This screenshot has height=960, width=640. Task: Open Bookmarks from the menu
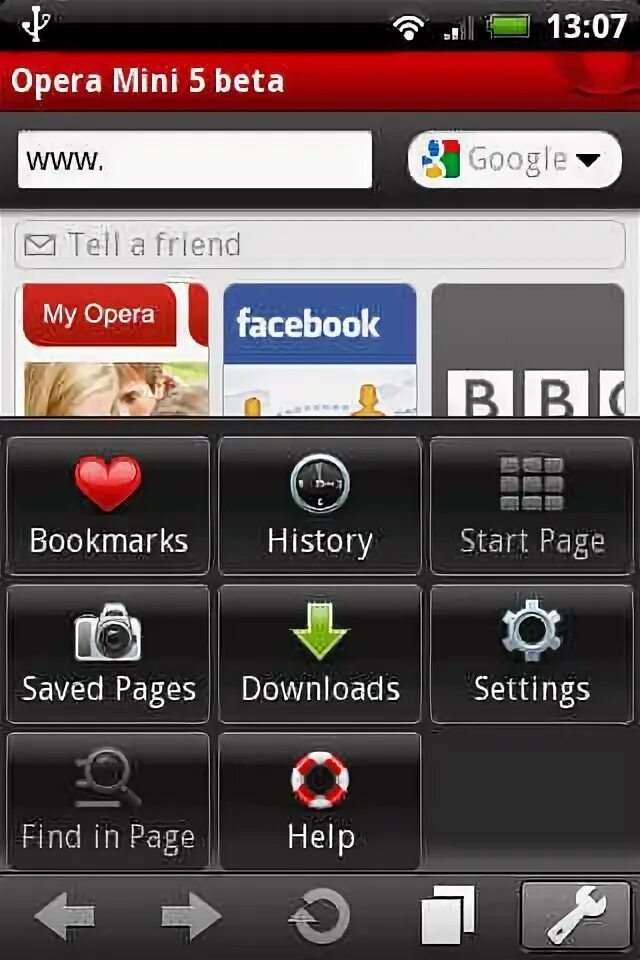[108, 506]
